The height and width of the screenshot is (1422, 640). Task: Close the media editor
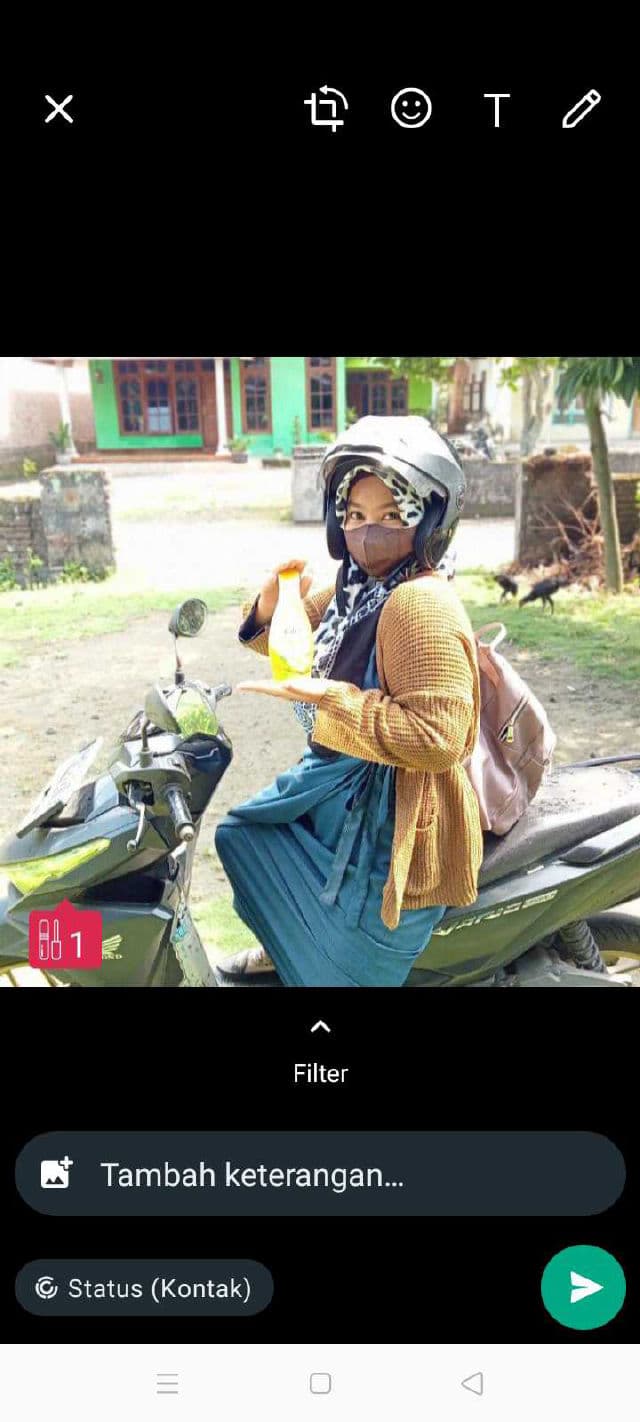tap(59, 109)
